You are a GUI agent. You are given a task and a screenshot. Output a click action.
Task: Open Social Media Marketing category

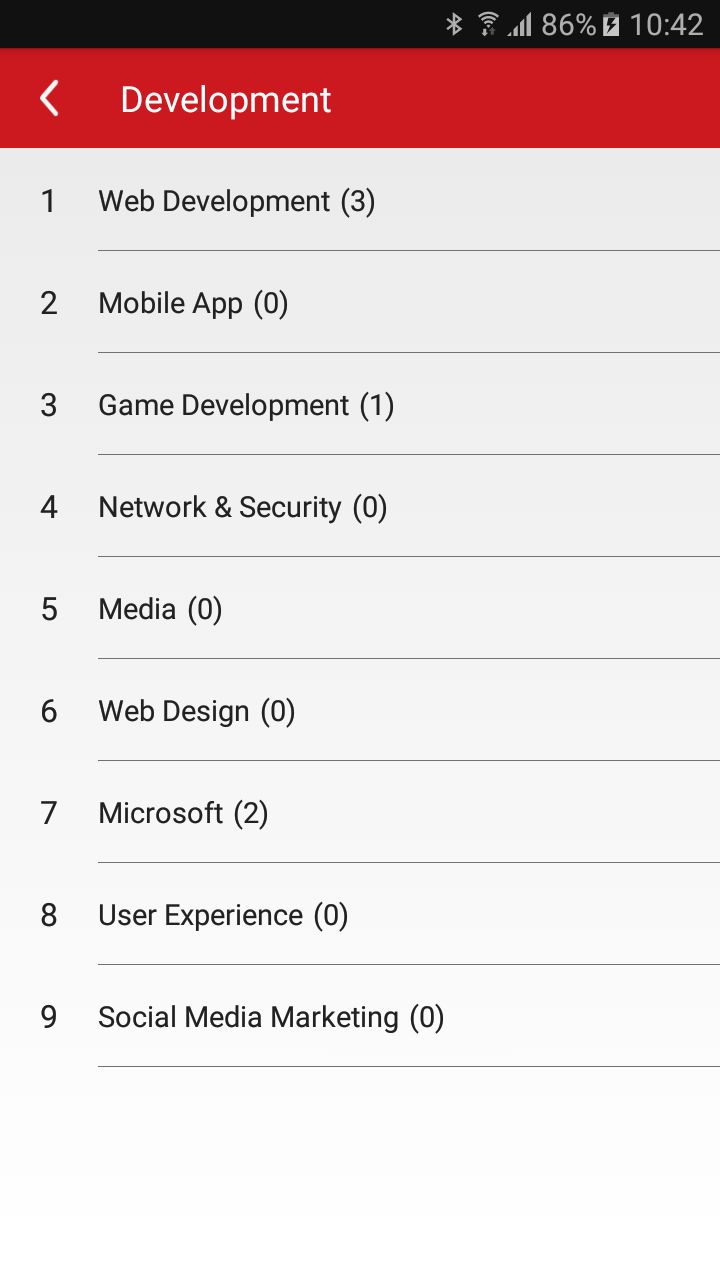(271, 1017)
